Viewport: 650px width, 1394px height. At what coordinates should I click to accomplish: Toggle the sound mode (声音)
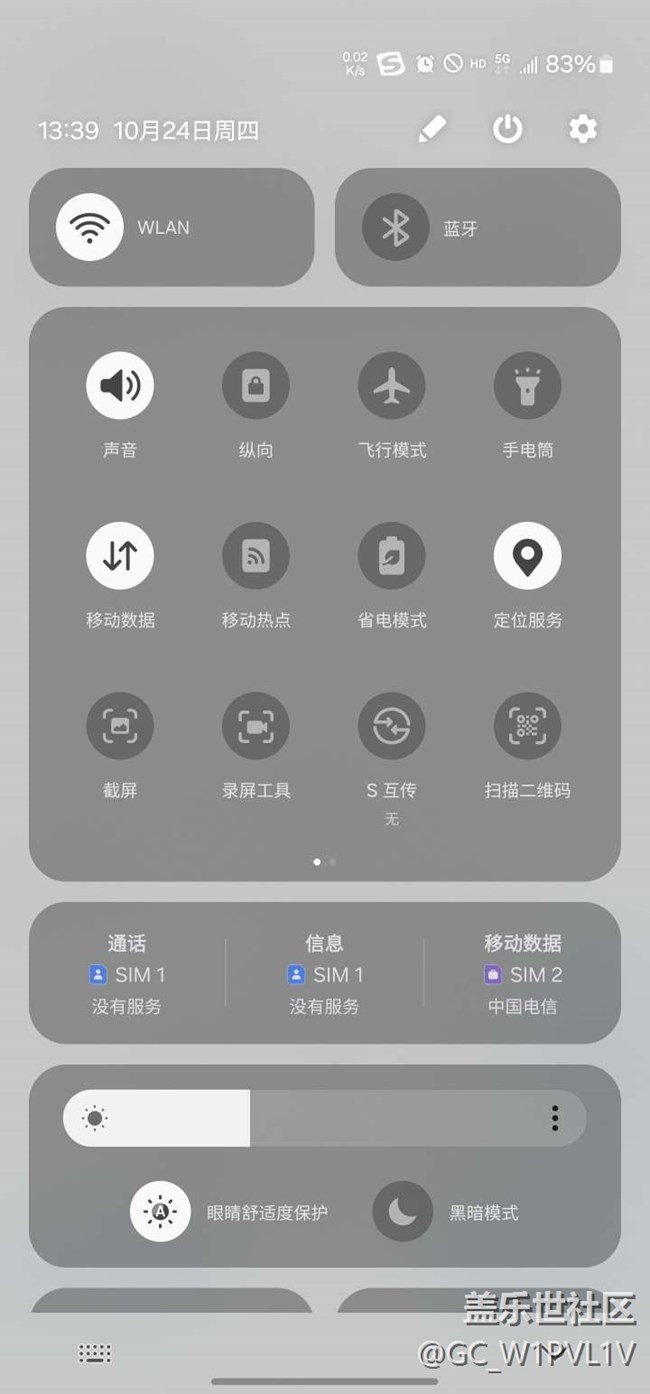coord(120,386)
